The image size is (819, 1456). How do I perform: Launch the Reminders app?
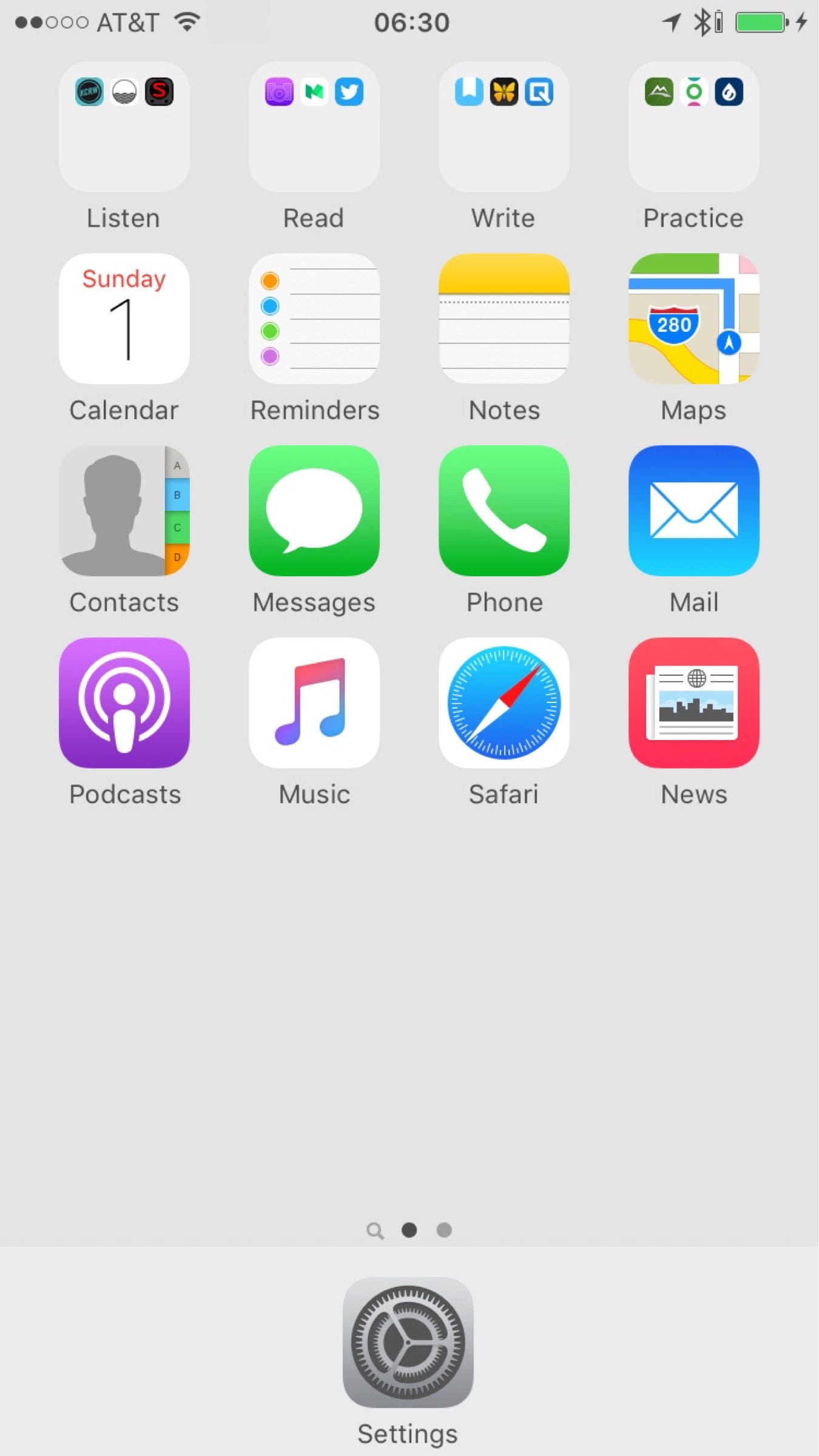coord(314,320)
